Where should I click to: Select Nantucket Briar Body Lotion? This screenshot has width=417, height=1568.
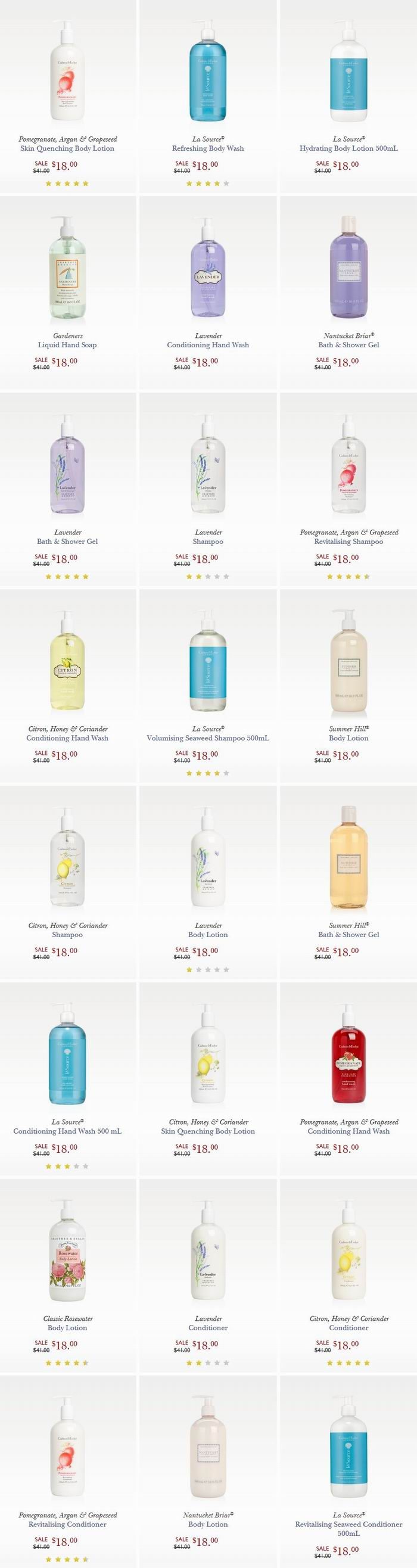[x=207, y=1524]
